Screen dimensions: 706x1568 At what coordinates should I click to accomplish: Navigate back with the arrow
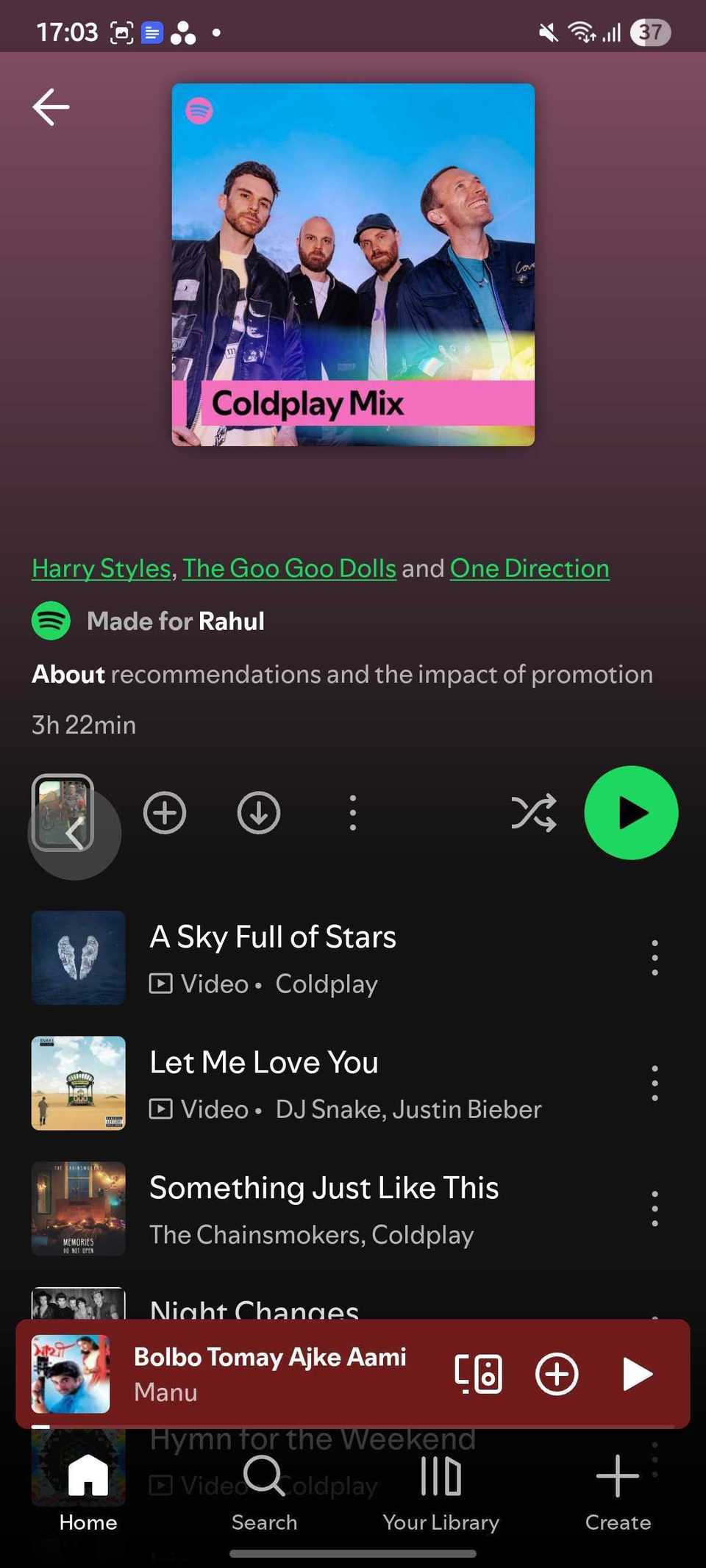coord(51,106)
